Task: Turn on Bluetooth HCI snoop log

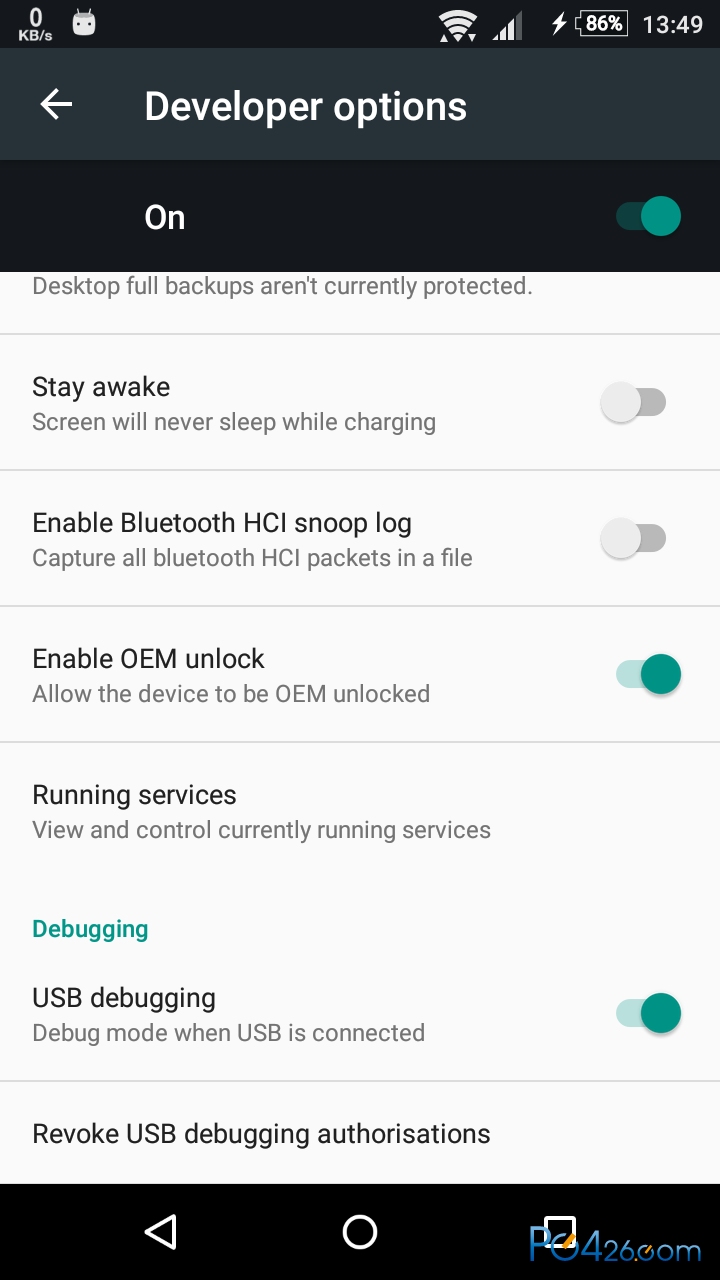Action: (633, 538)
